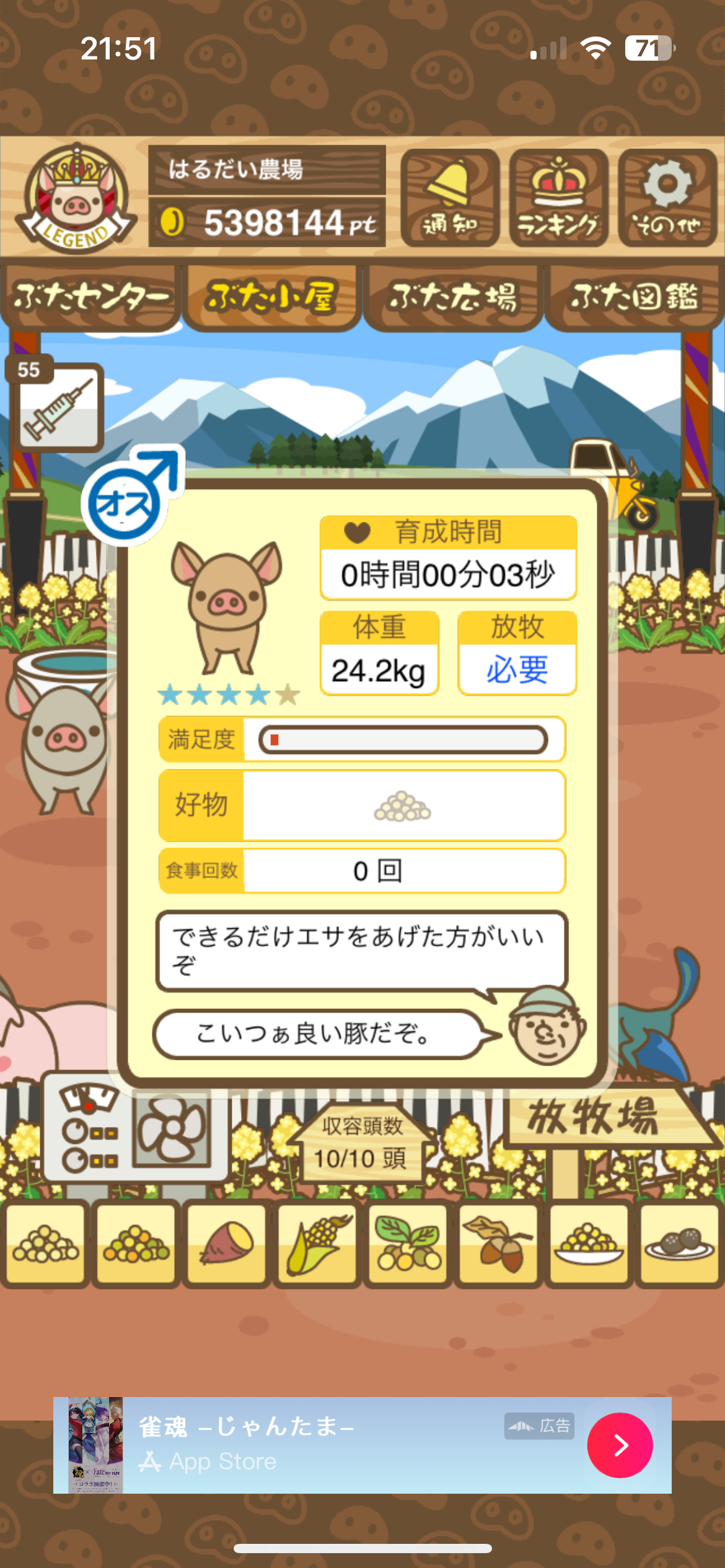Image resolution: width=725 pixels, height=1568 pixels.
Task: Choose the corn feed
Action: [317, 1244]
